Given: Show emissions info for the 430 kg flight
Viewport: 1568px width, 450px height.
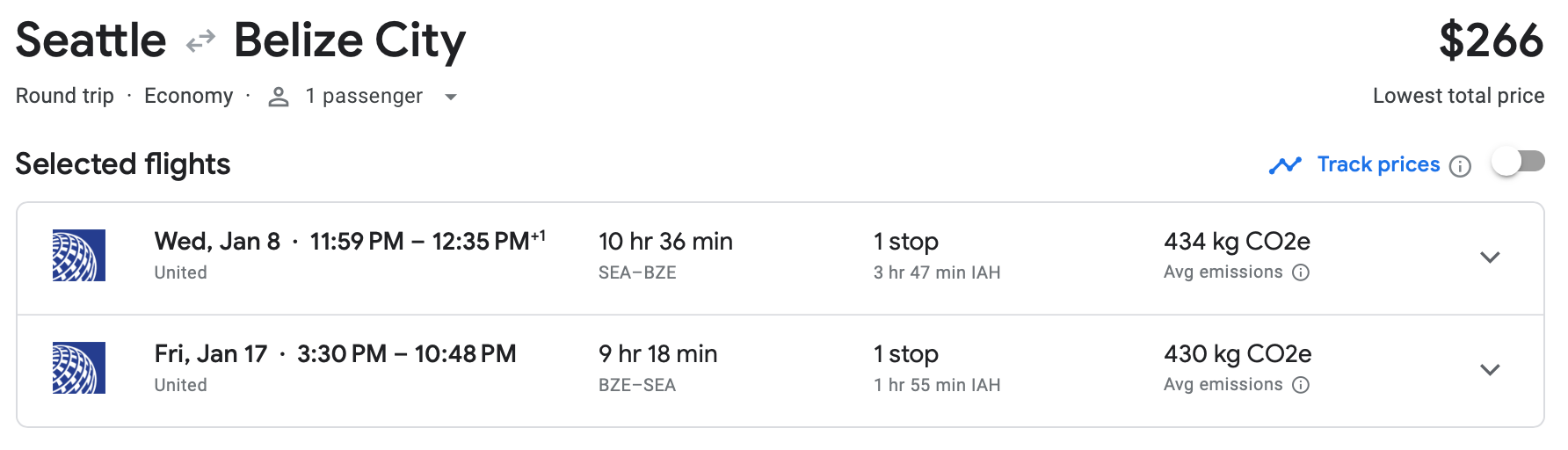Looking at the screenshot, I should 1301,385.
